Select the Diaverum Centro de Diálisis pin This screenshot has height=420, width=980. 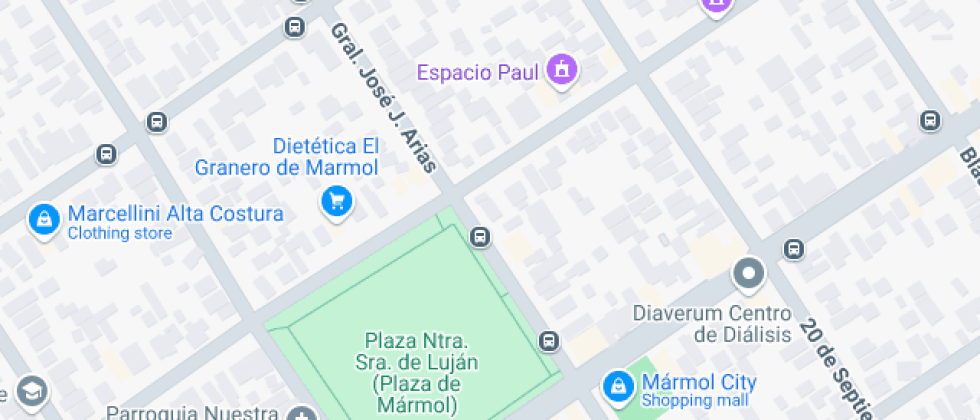[748, 273]
